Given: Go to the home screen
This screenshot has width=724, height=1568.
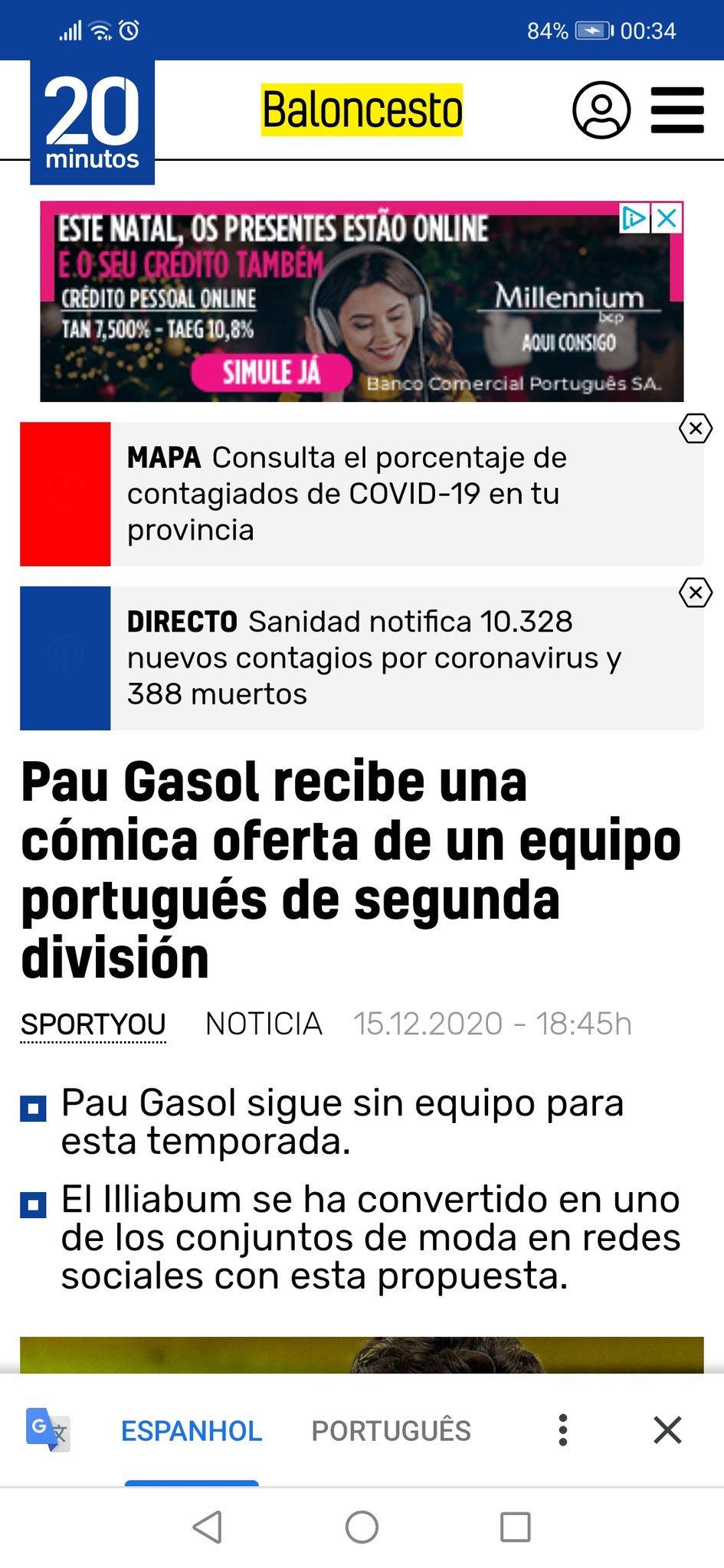Looking at the screenshot, I should (x=362, y=1527).
